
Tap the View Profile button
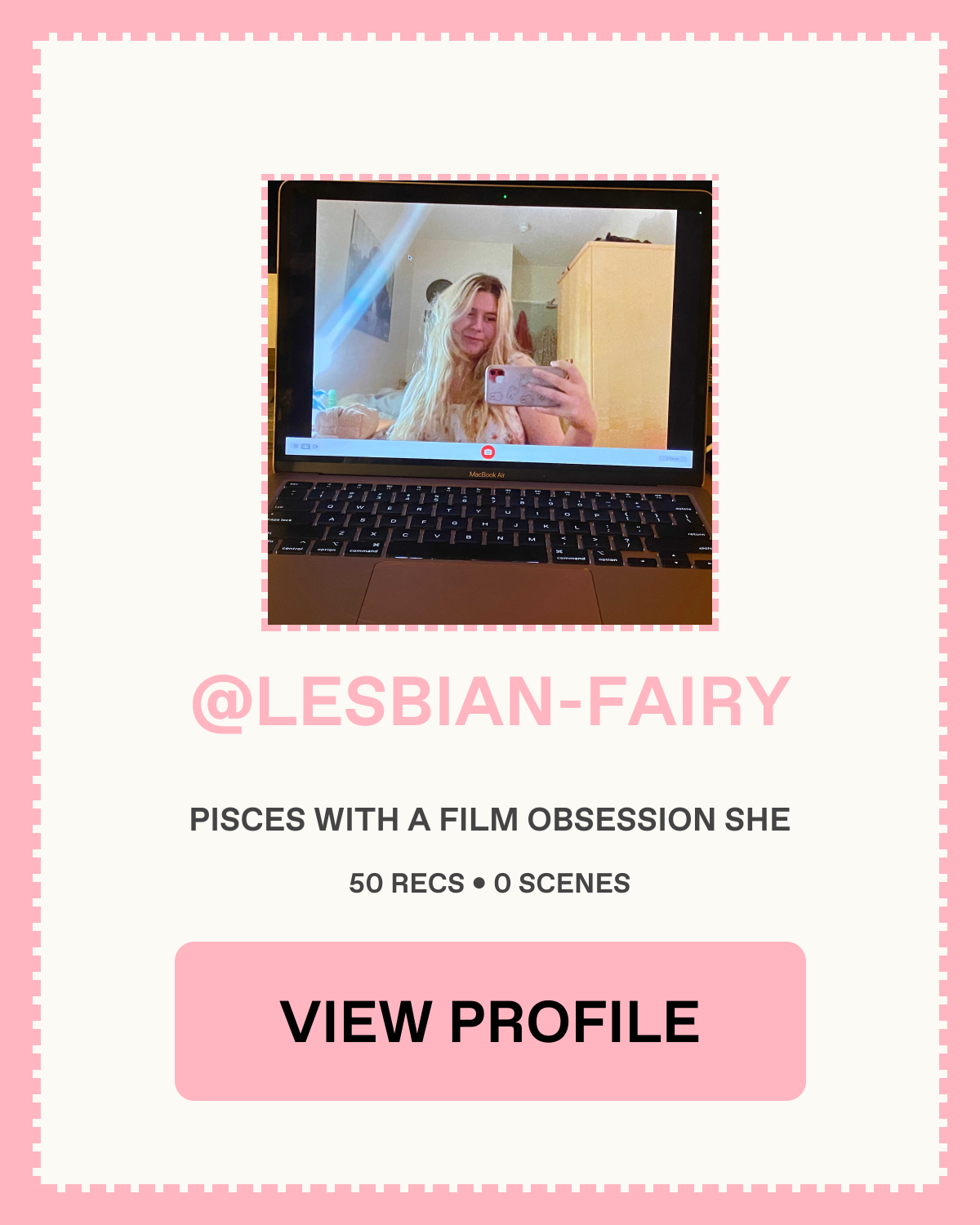[x=490, y=1021]
